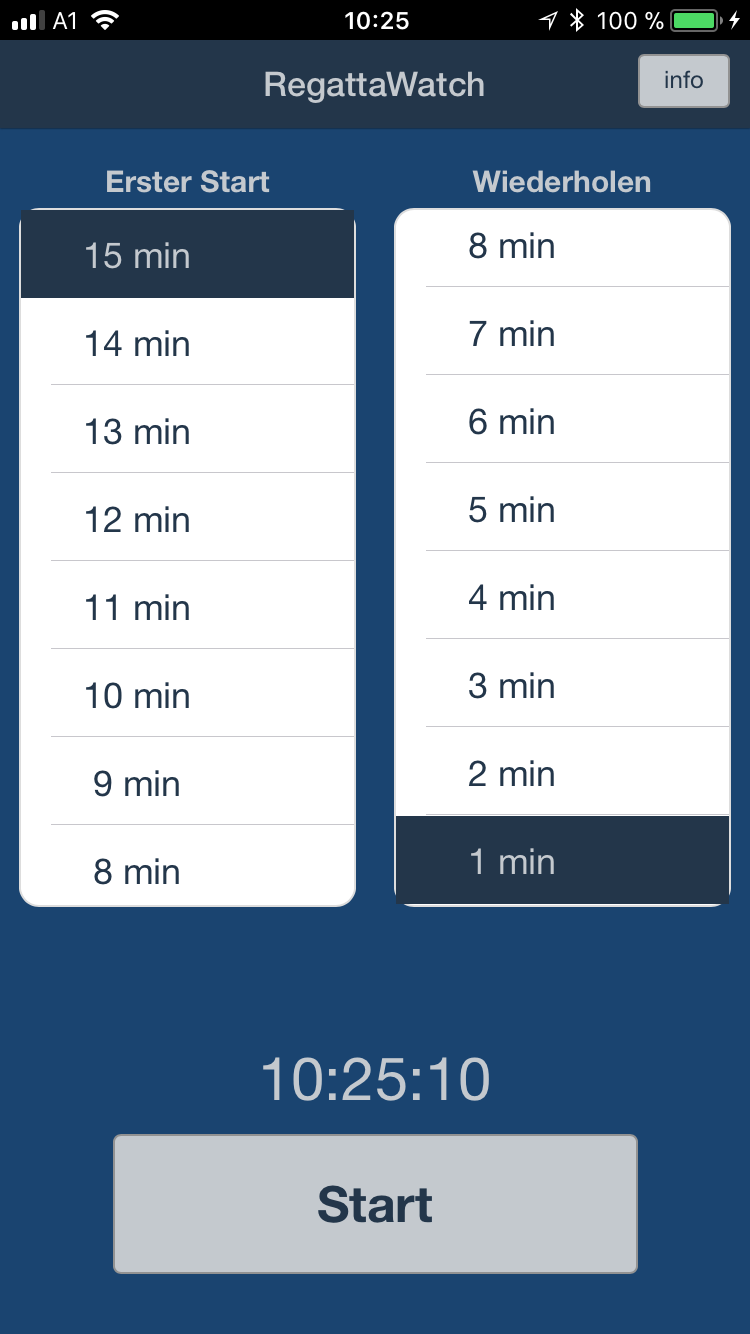Select 1 min under Wiederholen
The width and height of the screenshot is (750, 1334).
pos(562,862)
